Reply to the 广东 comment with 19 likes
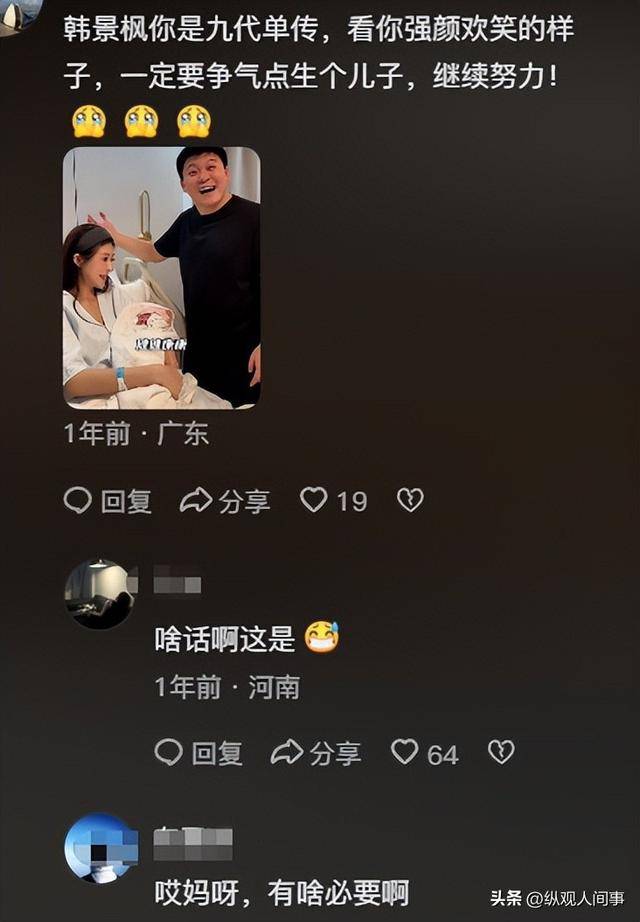This screenshot has height=922, width=640. 108,501
